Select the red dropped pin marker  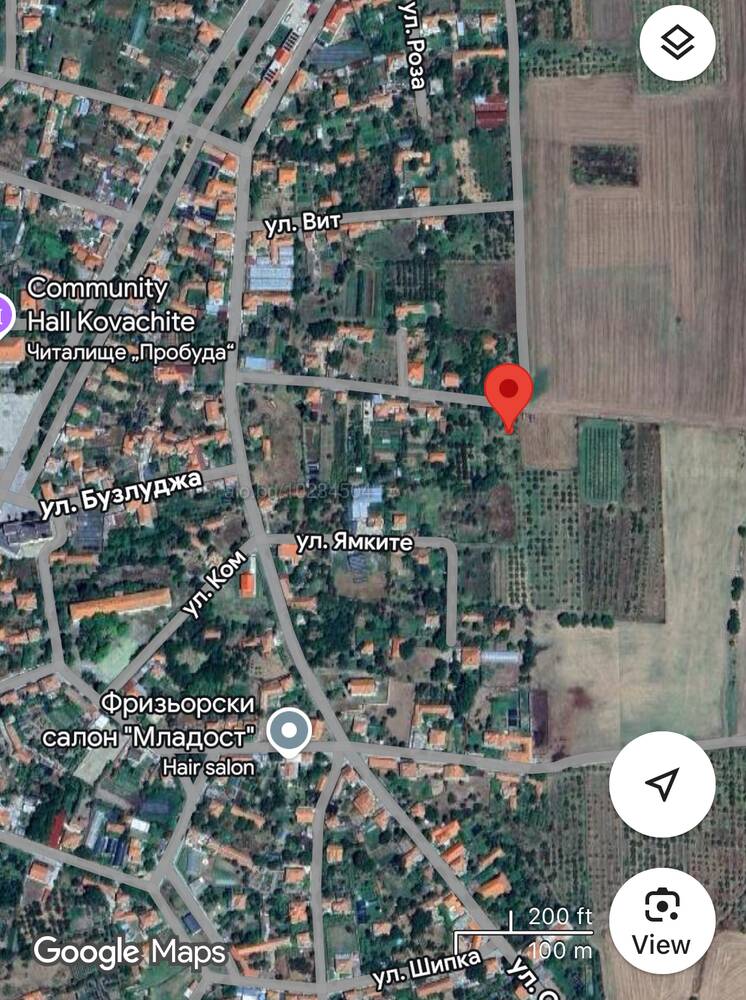coord(508,392)
